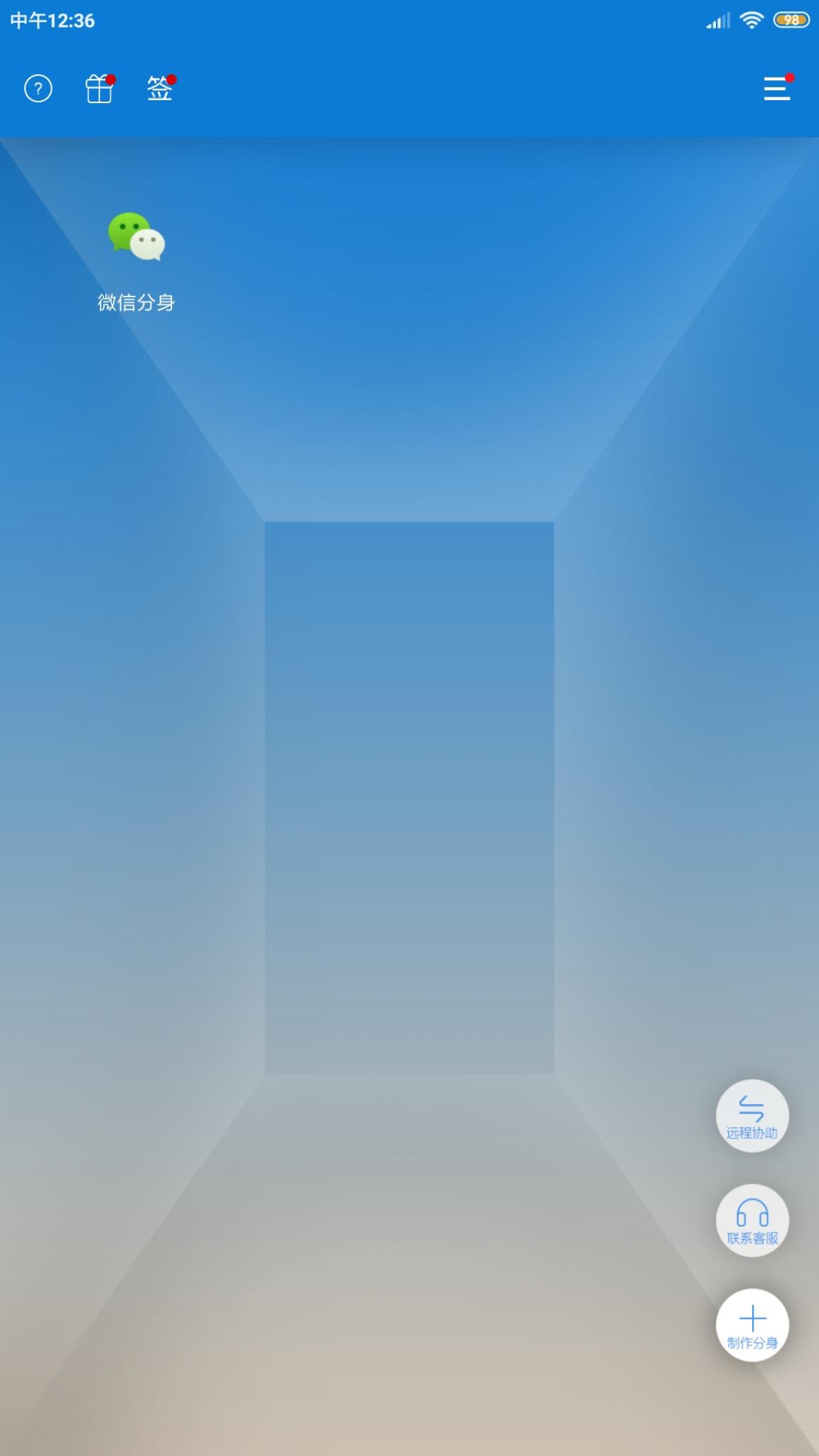Tap the 签 sign-in icon
Screen dimensions: 819x1456
pyautogui.click(x=160, y=89)
